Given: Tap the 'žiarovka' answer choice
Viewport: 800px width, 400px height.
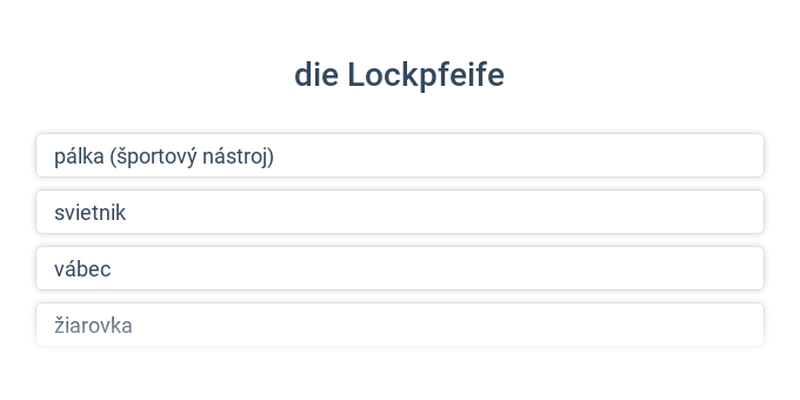Looking at the screenshot, I should click(x=400, y=325).
